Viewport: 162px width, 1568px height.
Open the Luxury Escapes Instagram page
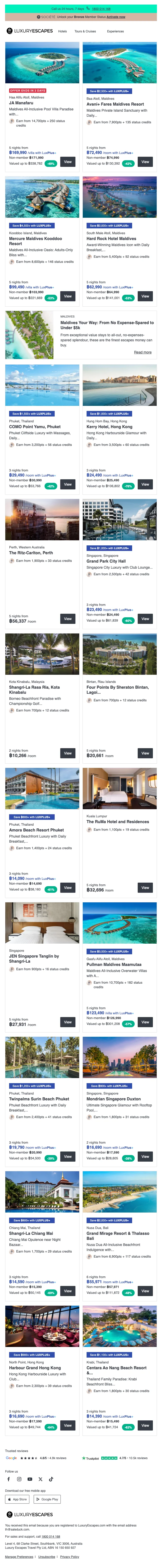19,1479
